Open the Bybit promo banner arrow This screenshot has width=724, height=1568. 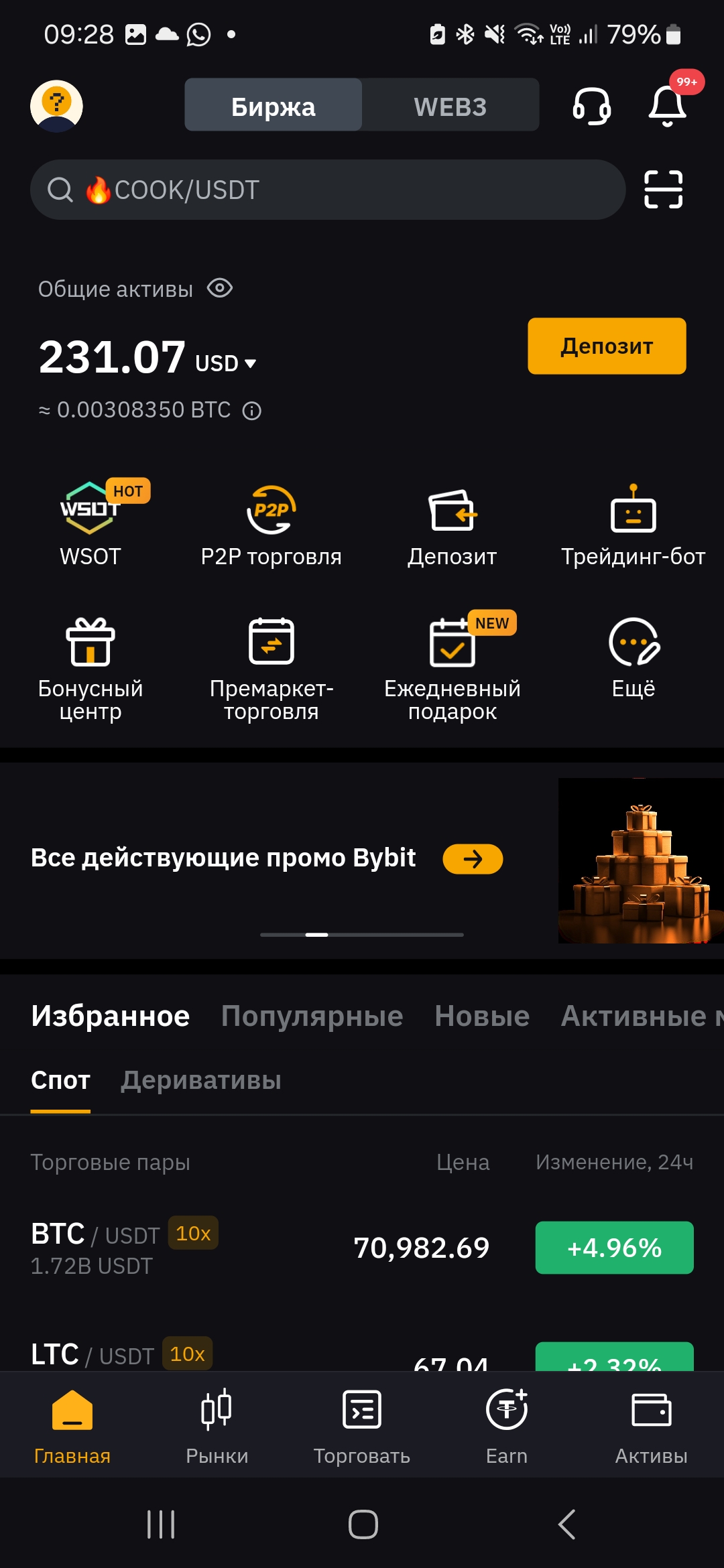coord(473,859)
